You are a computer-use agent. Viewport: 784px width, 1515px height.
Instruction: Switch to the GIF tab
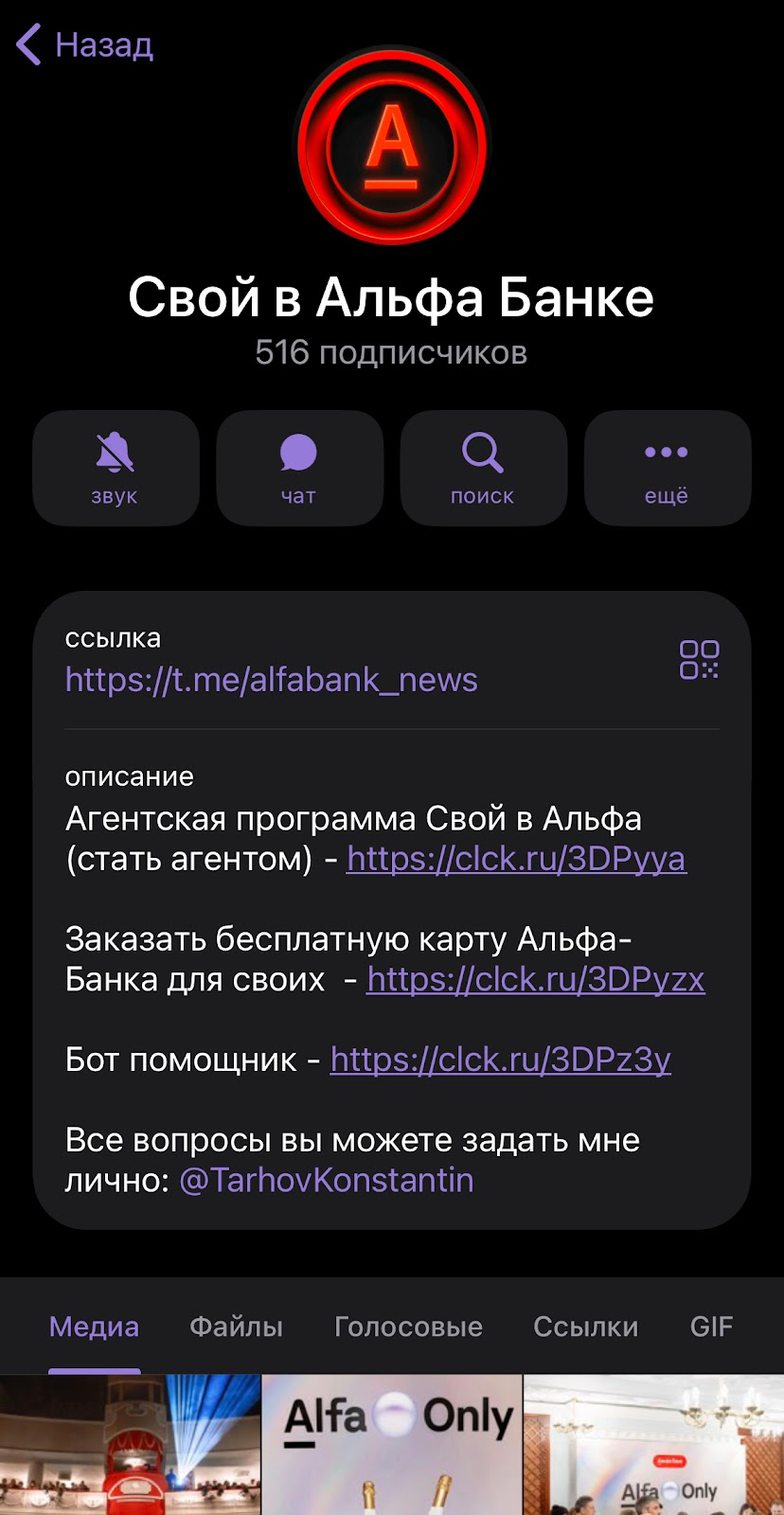(711, 1327)
